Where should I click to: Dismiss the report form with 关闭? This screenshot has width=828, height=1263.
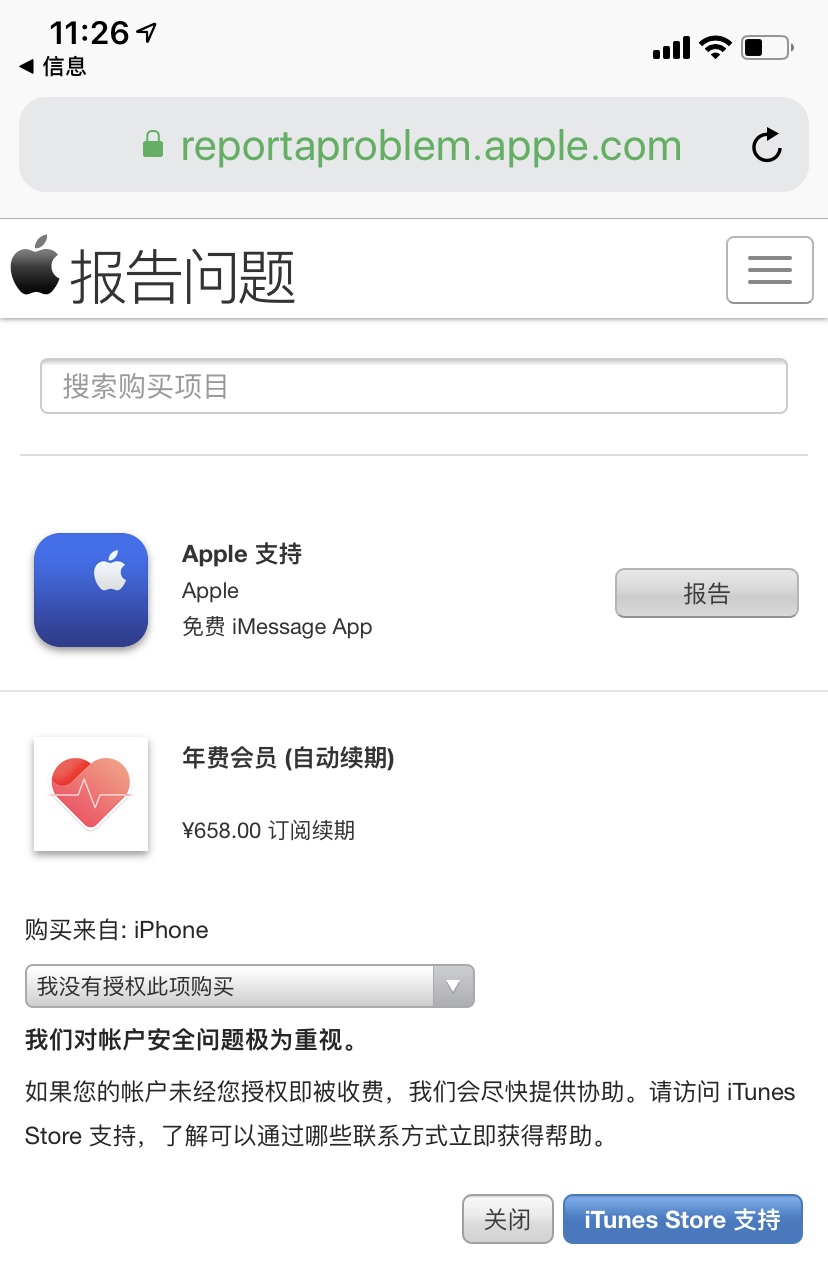click(x=507, y=1219)
